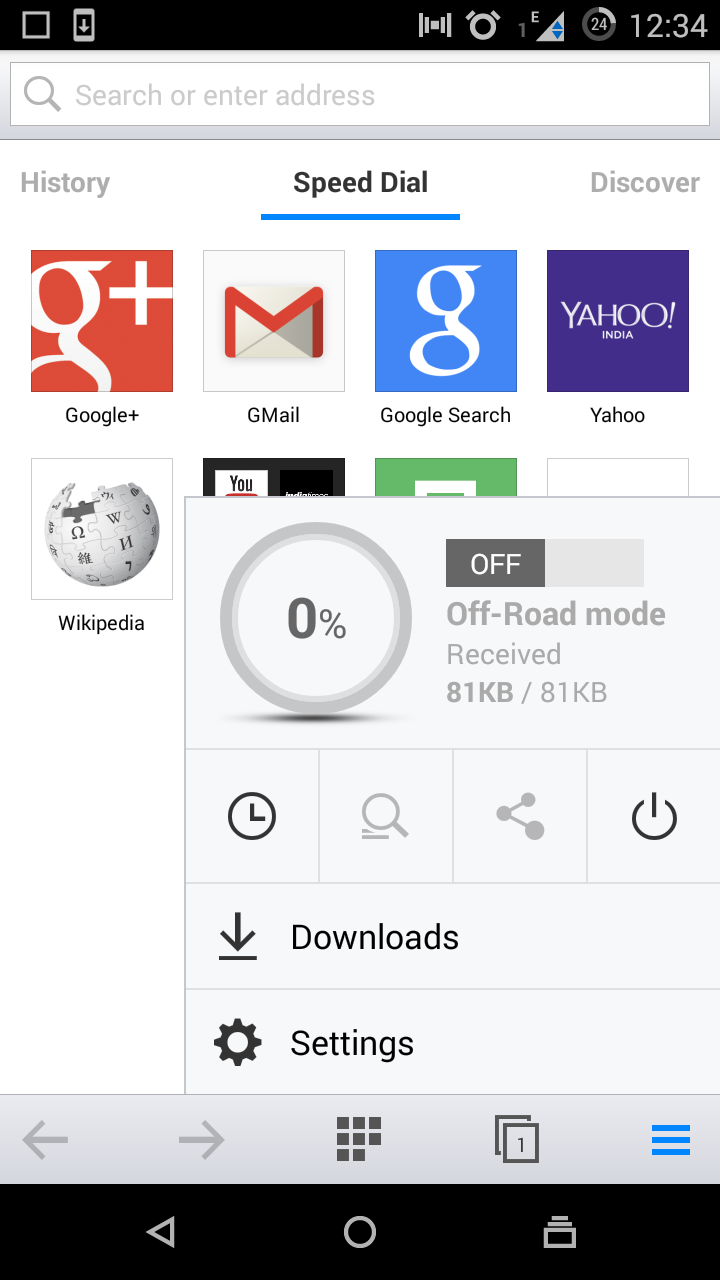This screenshot has width=720, height=1280.
Task: Open the Wikipedia speed dial entry
Action: [x=101, y=530]
